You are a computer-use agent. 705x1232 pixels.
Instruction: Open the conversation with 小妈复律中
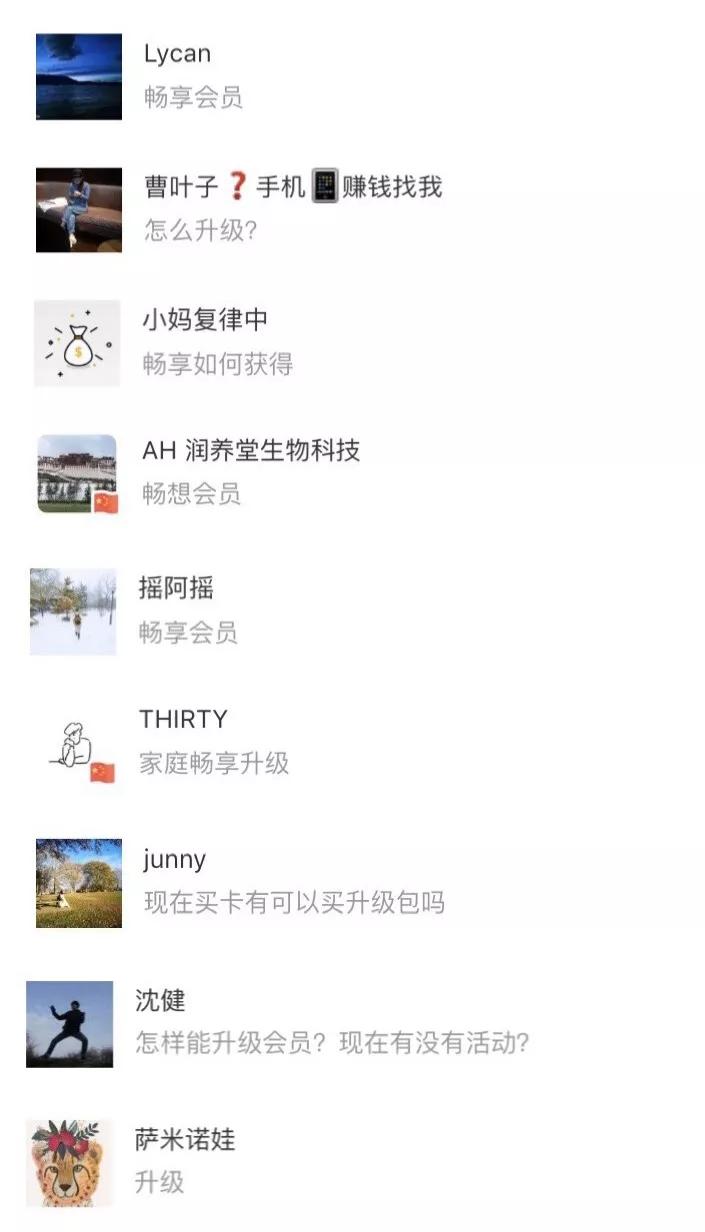tap(352, 342)
